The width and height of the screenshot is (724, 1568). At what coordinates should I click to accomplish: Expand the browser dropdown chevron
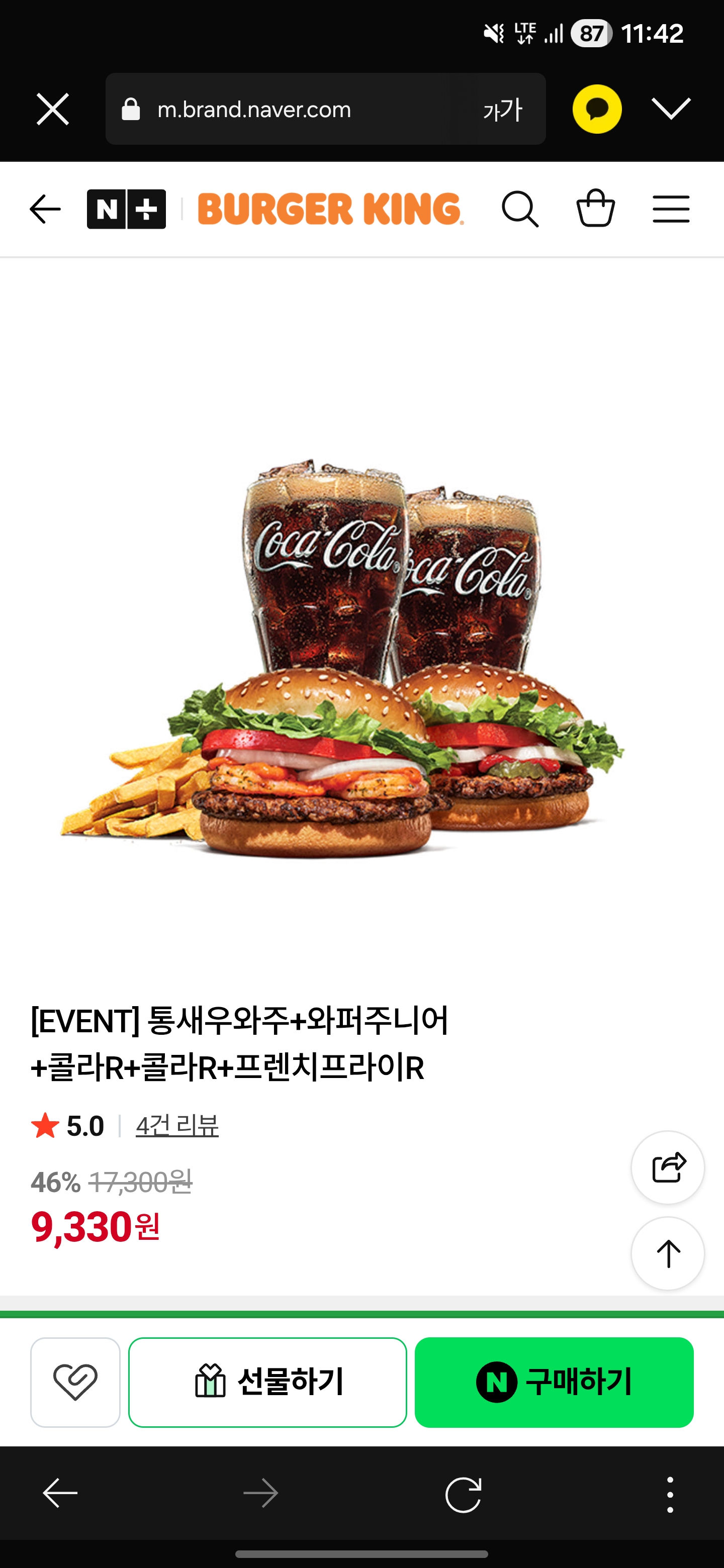pos(671,109)
